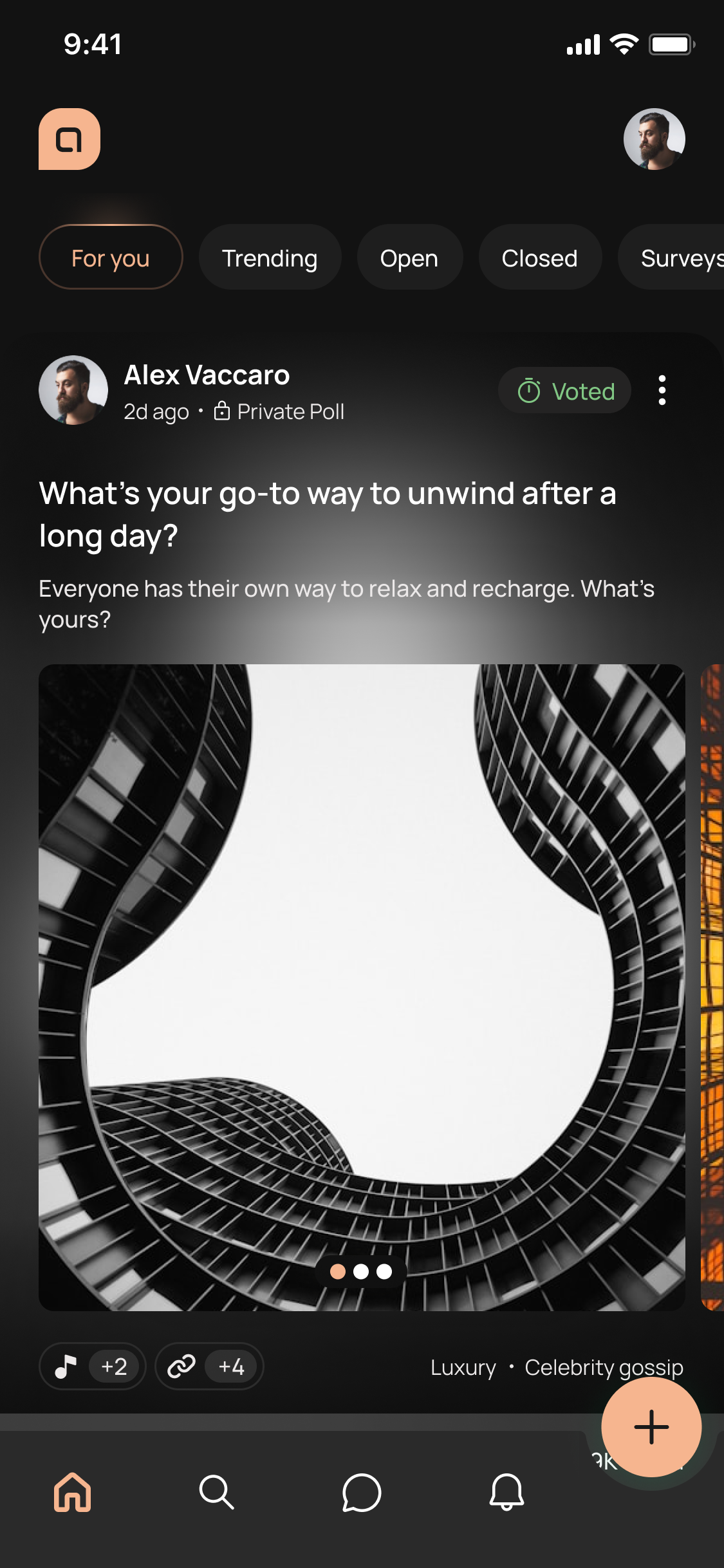Go to the Home tab
Screen dimensions: 724x1568
(x=72, y=1492)
